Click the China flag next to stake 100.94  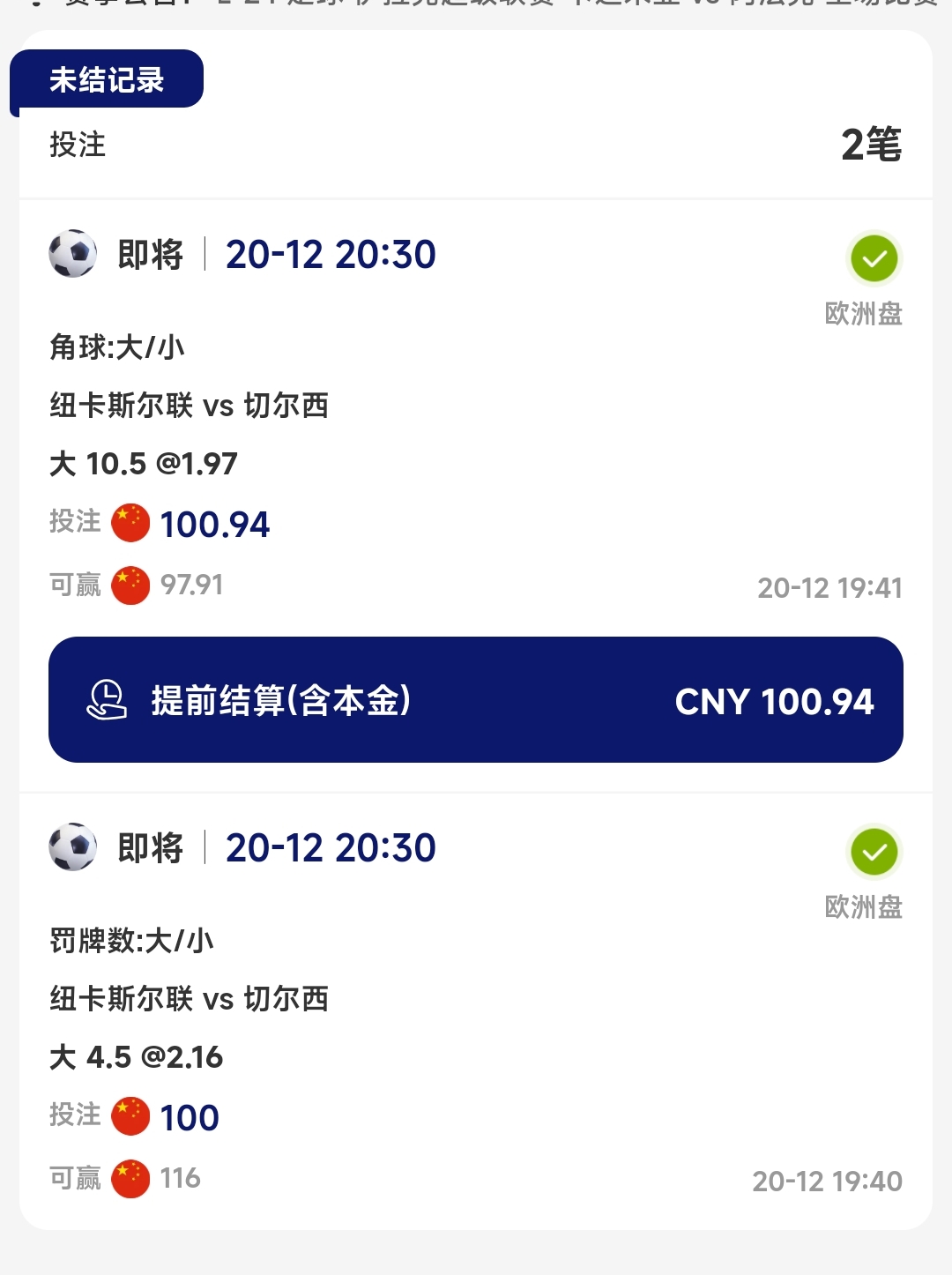coord(130,523)
